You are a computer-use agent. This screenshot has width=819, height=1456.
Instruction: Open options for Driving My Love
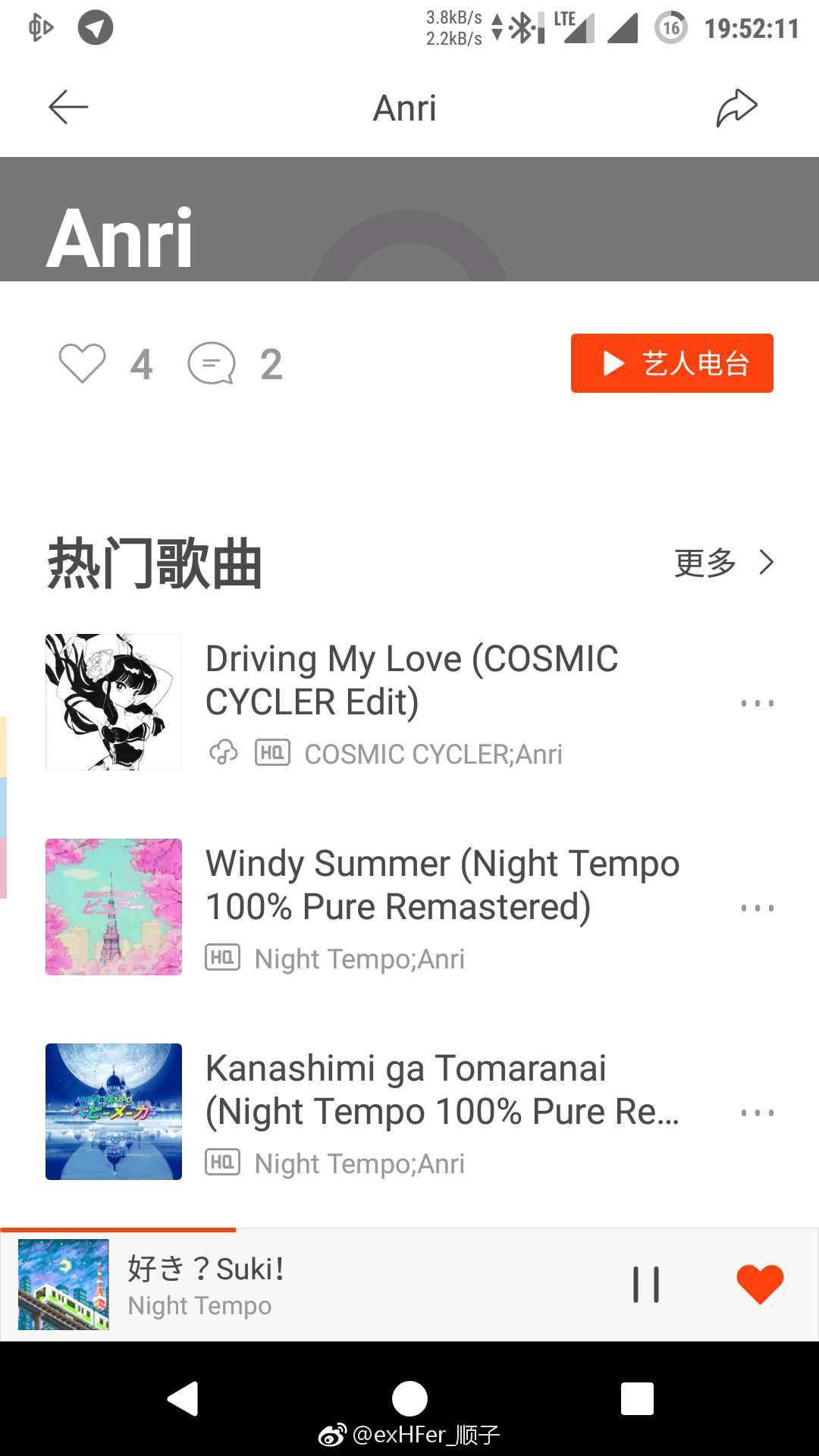coord(758,704)
